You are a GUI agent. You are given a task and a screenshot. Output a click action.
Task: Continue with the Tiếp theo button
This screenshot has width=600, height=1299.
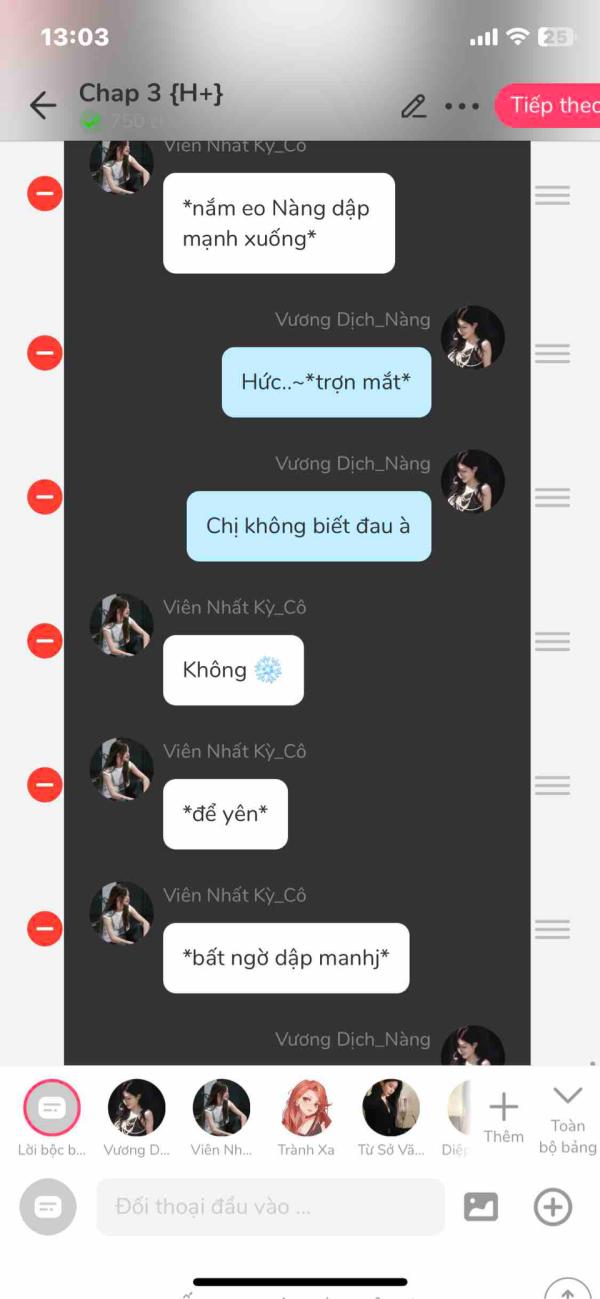coord(548,105)
